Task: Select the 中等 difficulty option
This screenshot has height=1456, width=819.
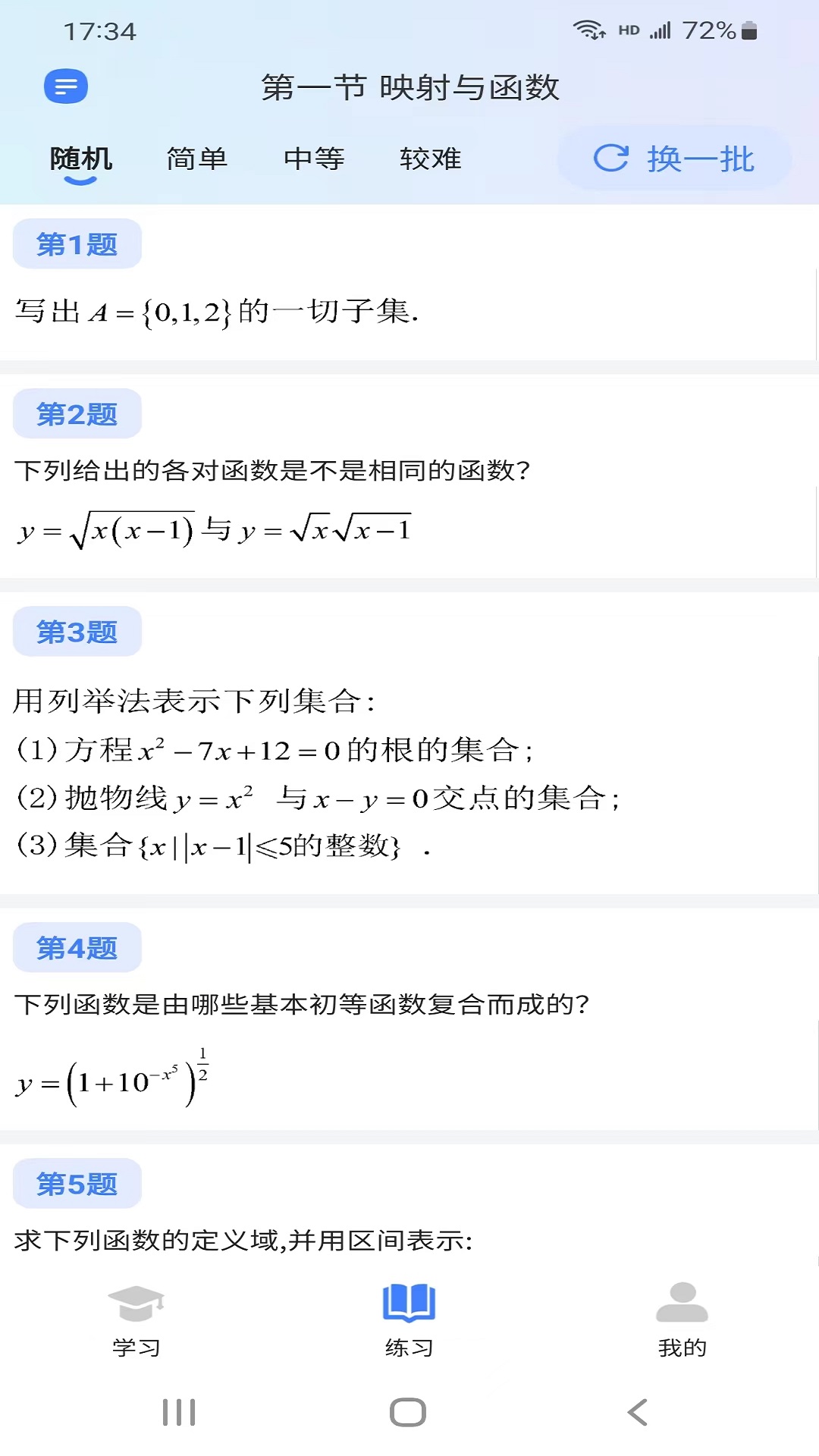Action: pyautogui.click(x=314, y=158)
